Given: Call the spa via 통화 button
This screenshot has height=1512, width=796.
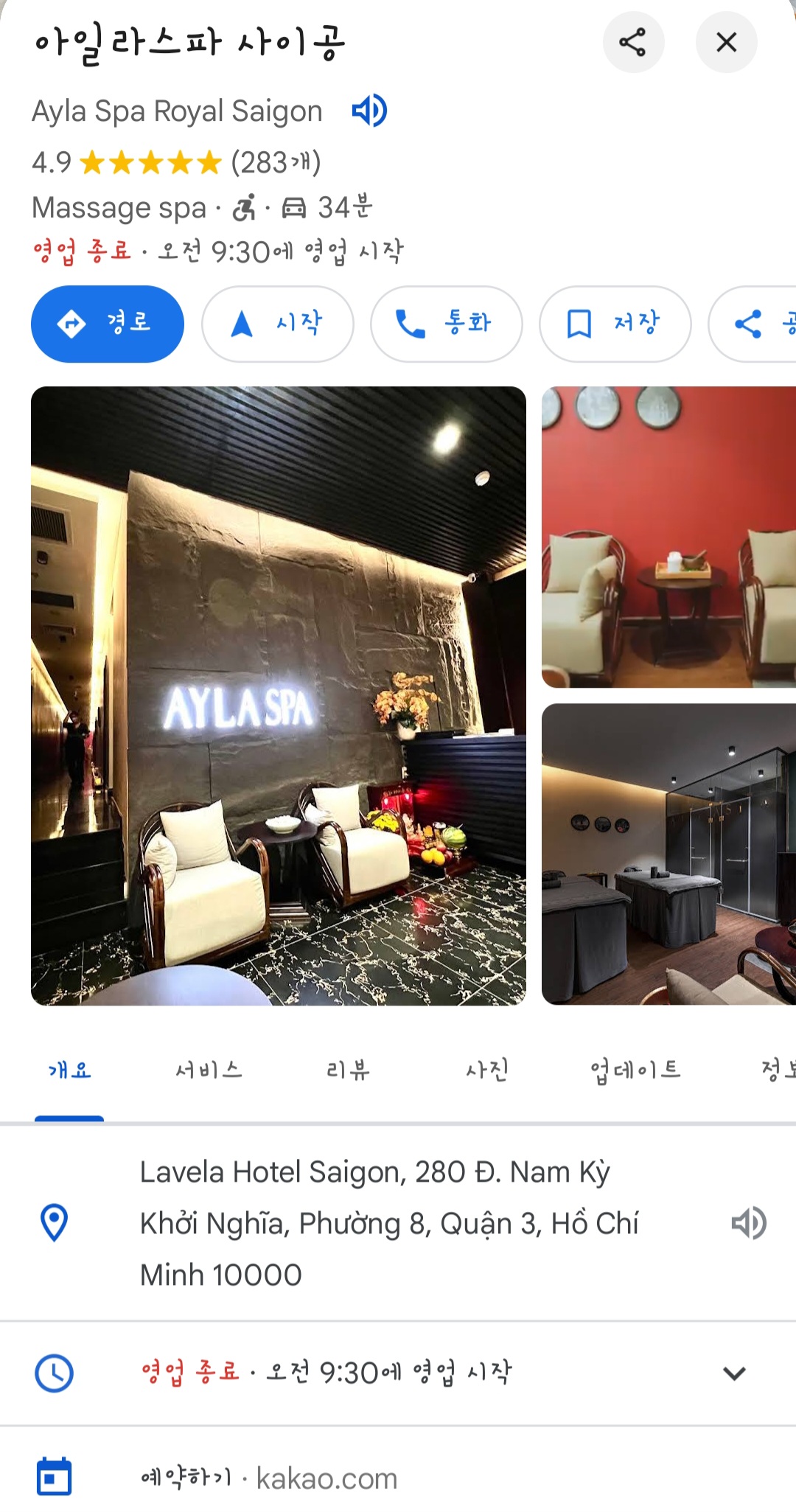Looking at the screenshot, I should tap(446, 324).
